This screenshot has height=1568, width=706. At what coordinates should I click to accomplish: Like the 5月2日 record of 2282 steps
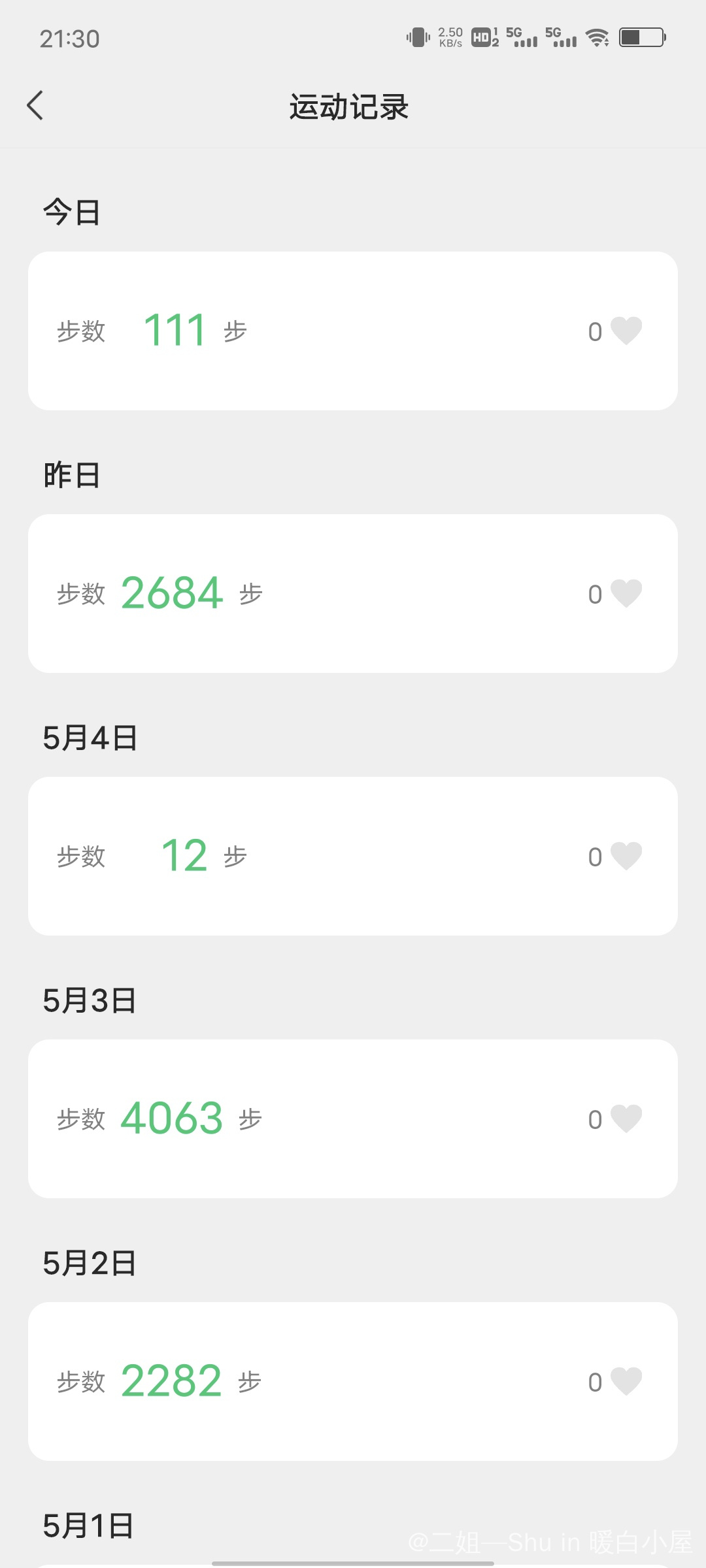tap(626, 1381)
